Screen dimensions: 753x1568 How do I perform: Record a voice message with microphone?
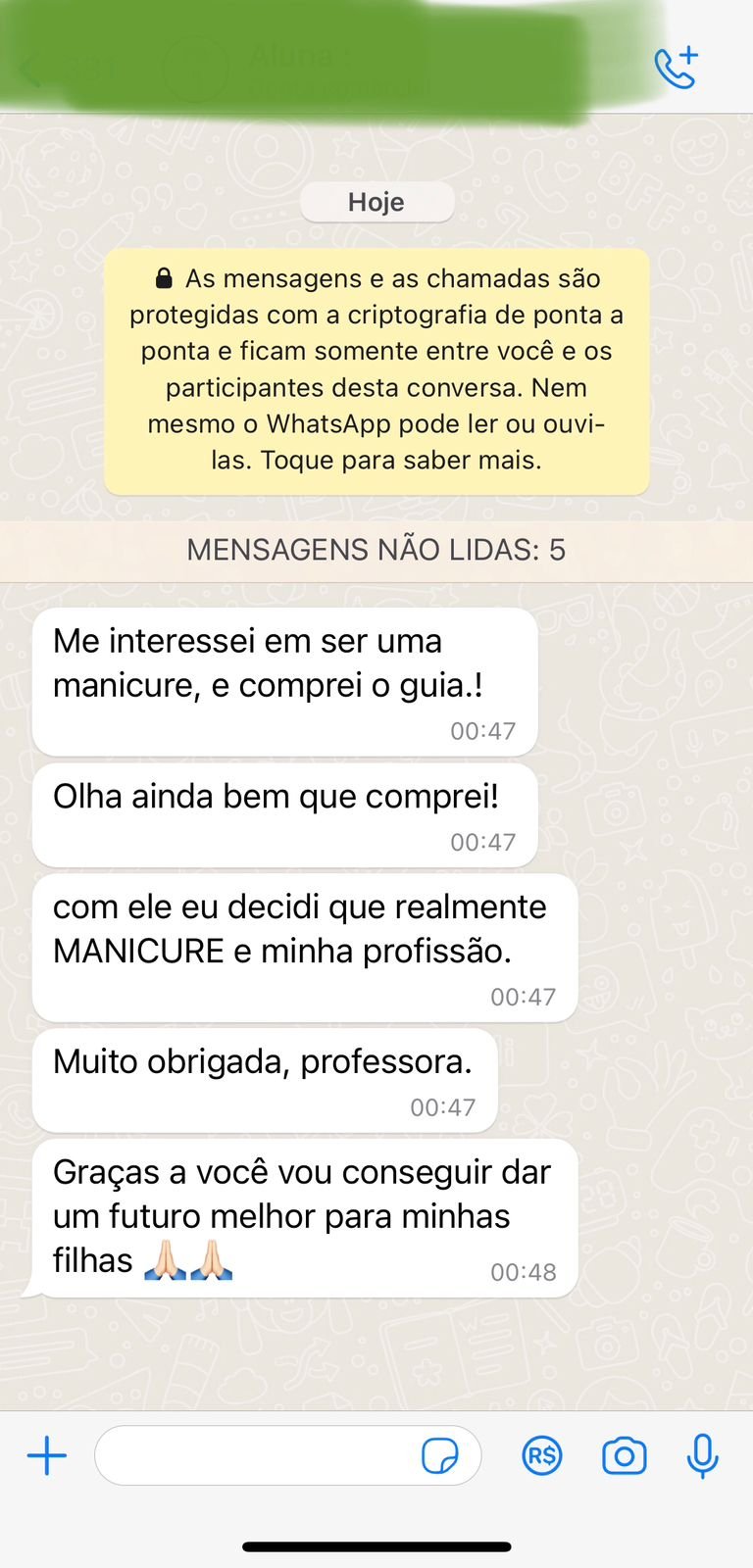[x=702, y=1455]
